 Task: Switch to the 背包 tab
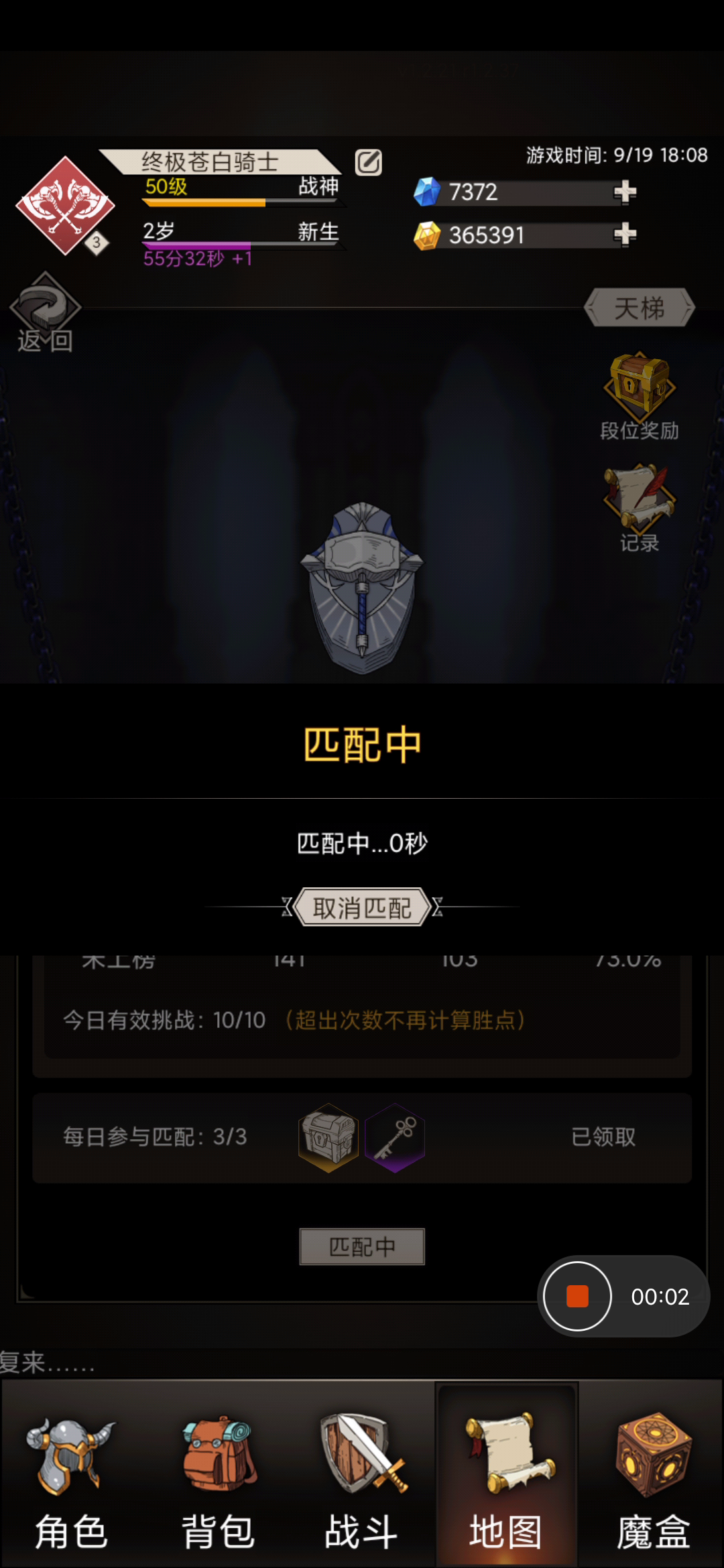tap(218, 1475)
